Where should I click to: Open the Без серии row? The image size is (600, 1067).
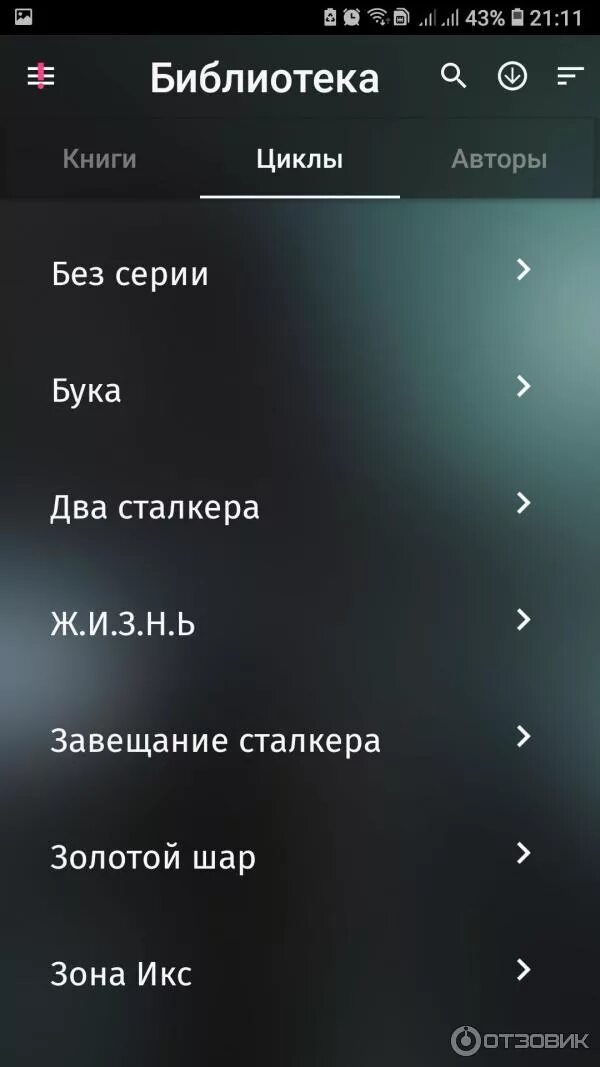pyautogui.click(x=300, y=274)
